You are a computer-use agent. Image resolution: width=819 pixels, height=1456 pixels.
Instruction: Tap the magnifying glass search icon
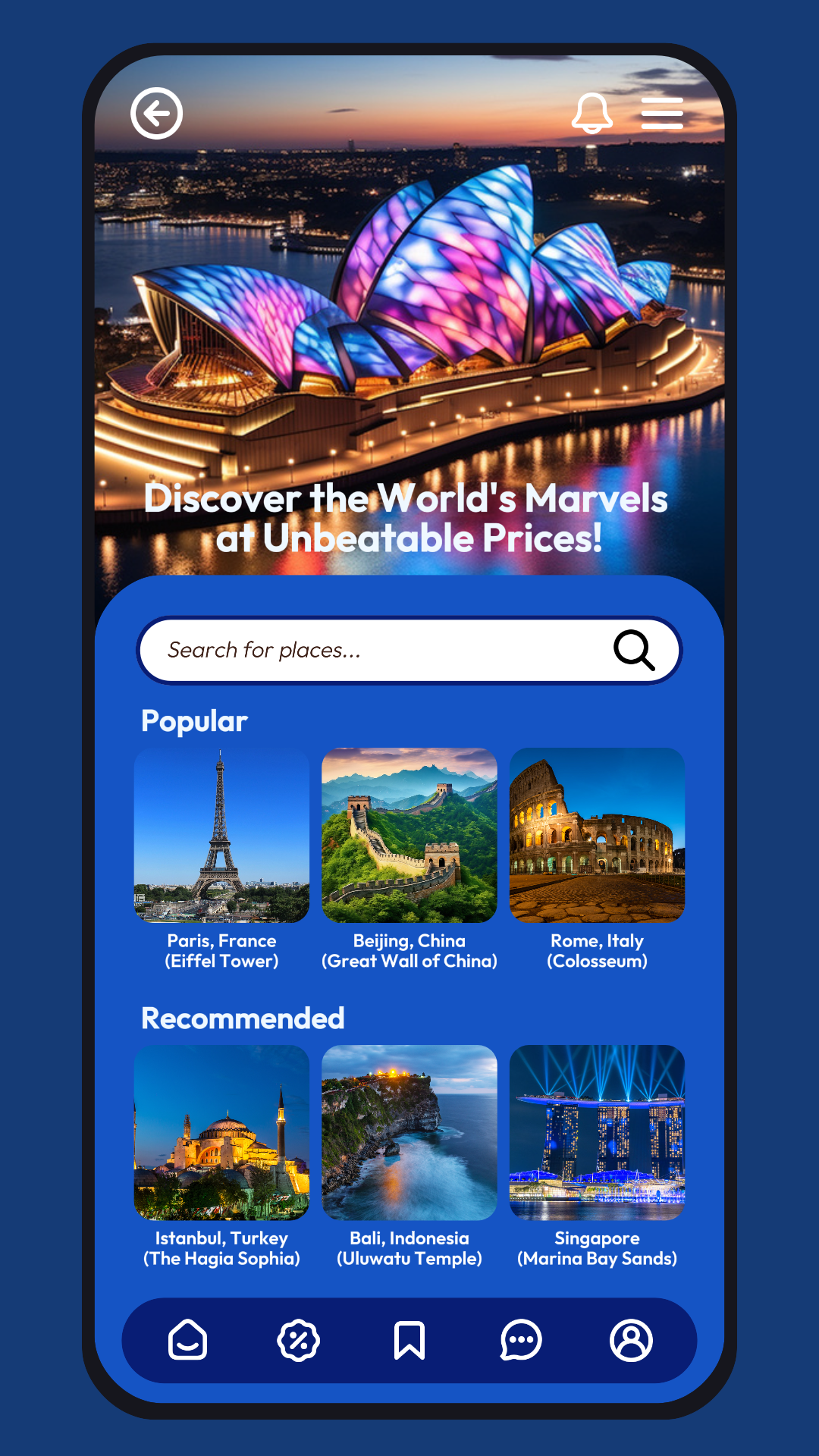[634, 650]
